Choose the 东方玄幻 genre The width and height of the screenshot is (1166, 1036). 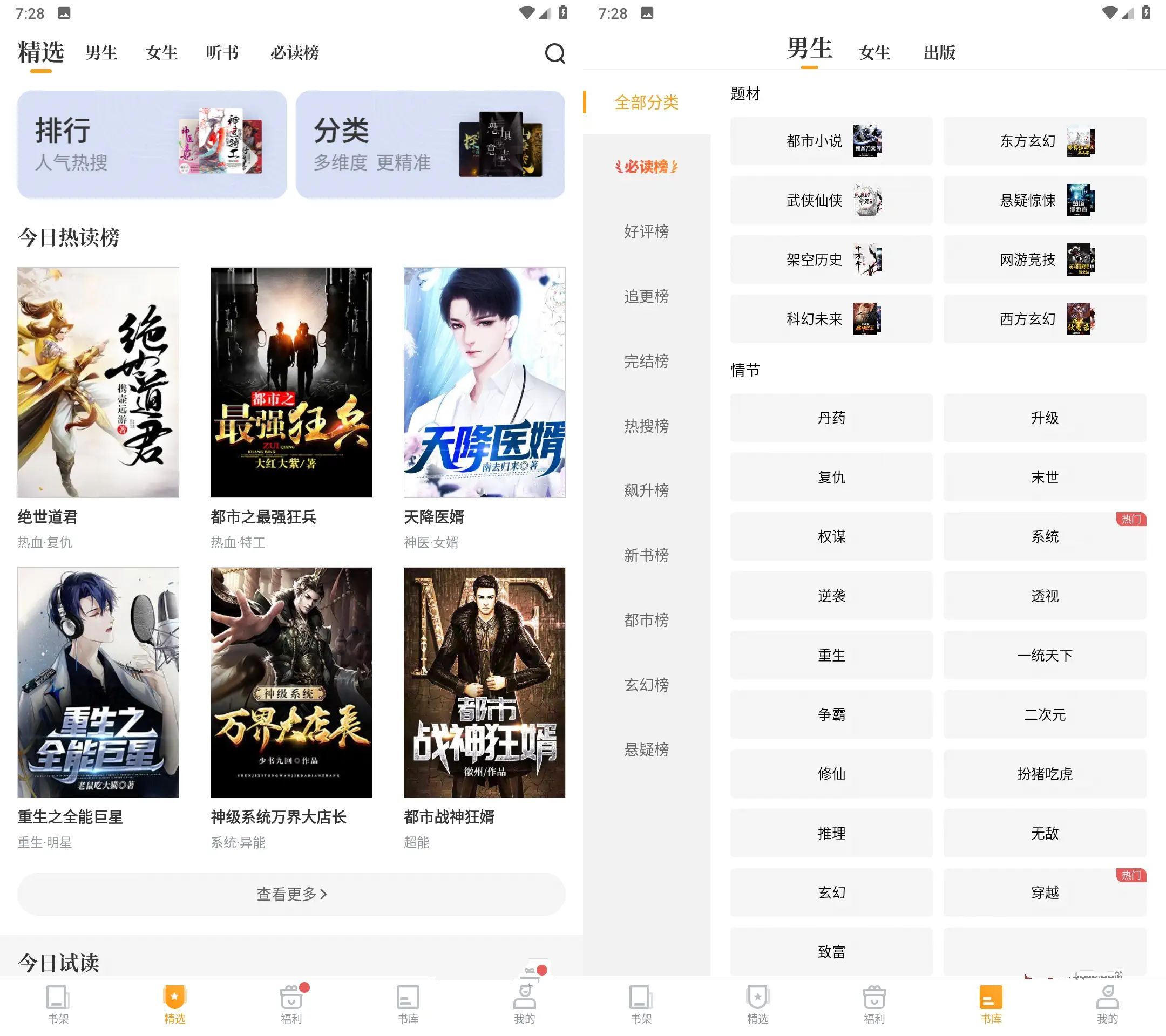(x=1045, y=141)
